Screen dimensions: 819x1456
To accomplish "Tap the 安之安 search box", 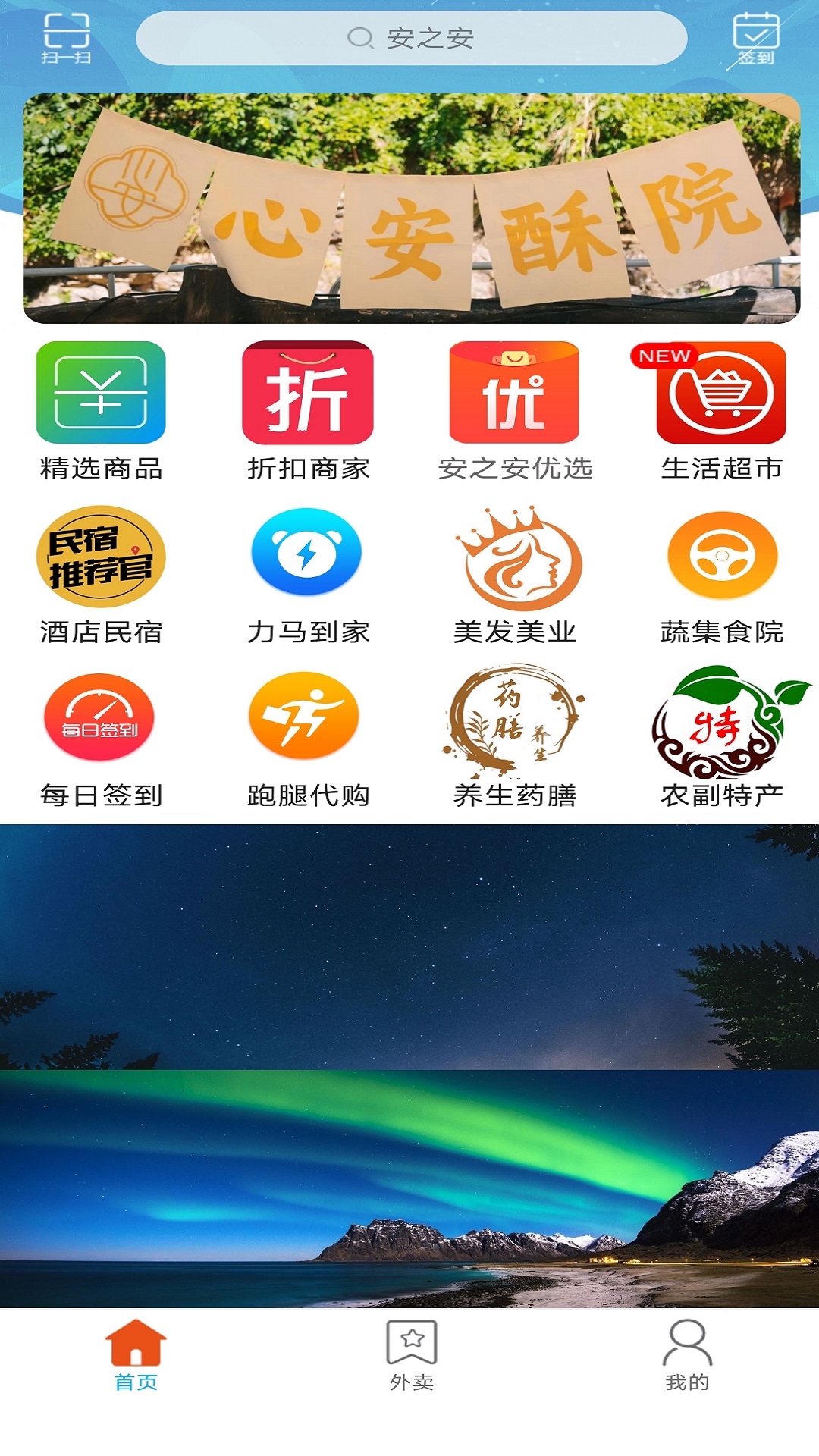I will (412, 38).
